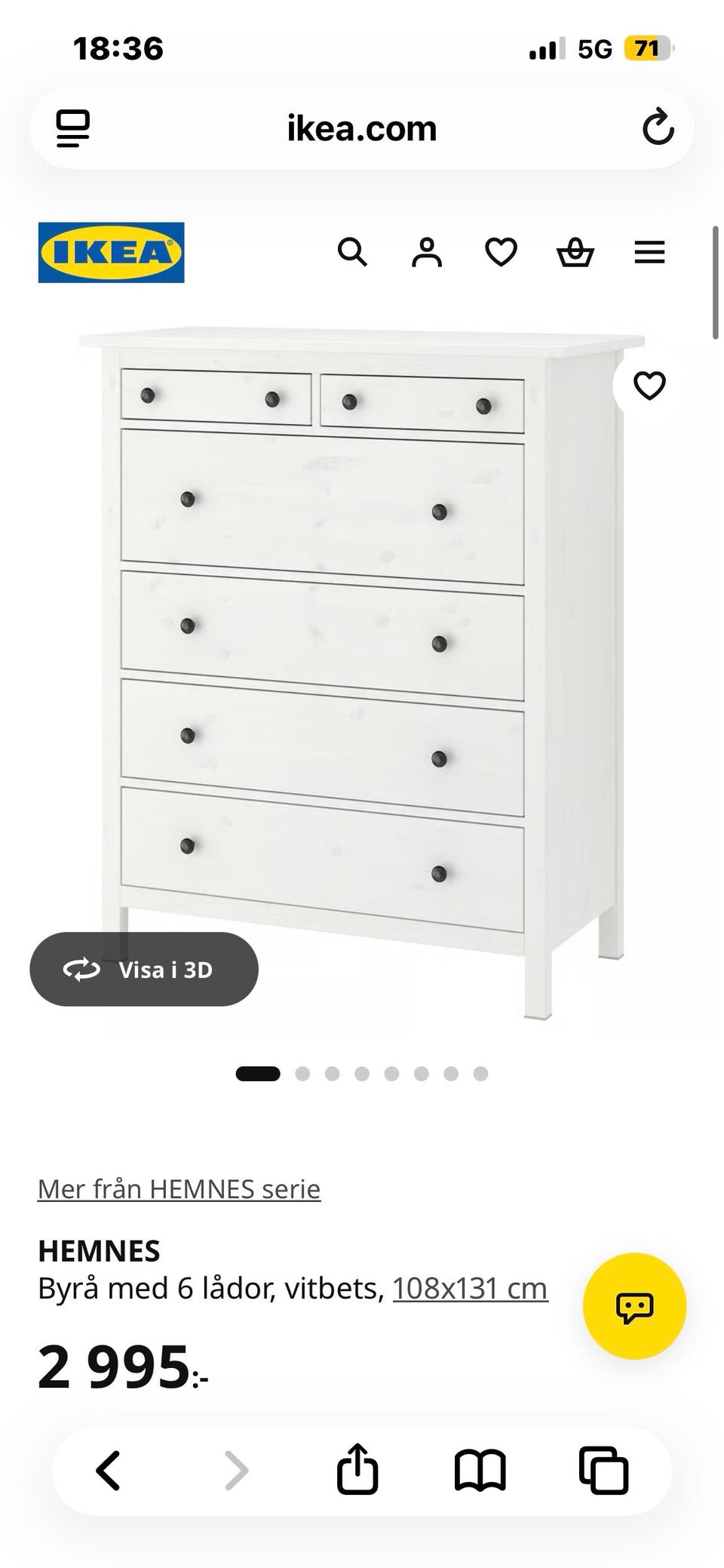
Task: Open the page settings reader icon
Action: point(73,128)
